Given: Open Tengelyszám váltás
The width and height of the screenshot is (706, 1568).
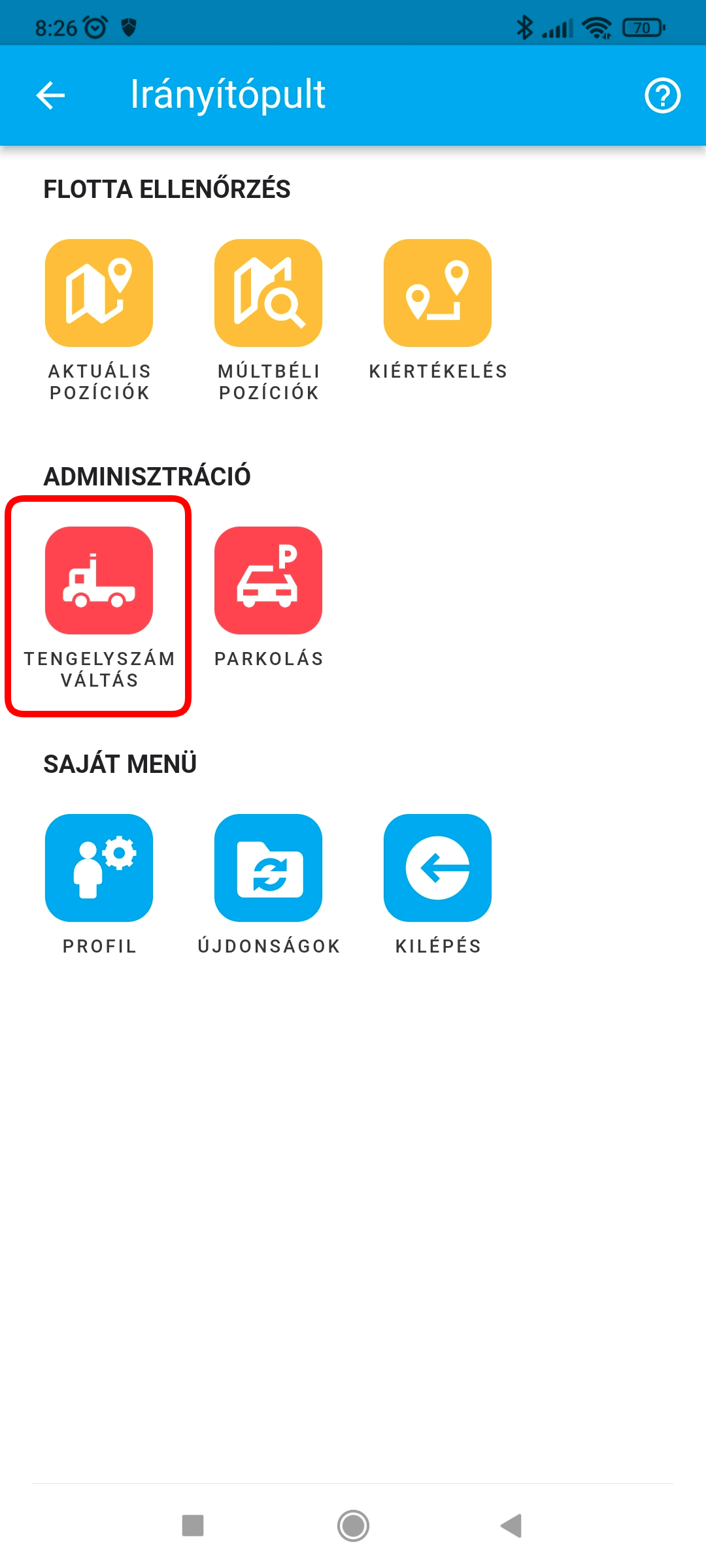Looking at the screenshot, I should [x=99, y=580].
